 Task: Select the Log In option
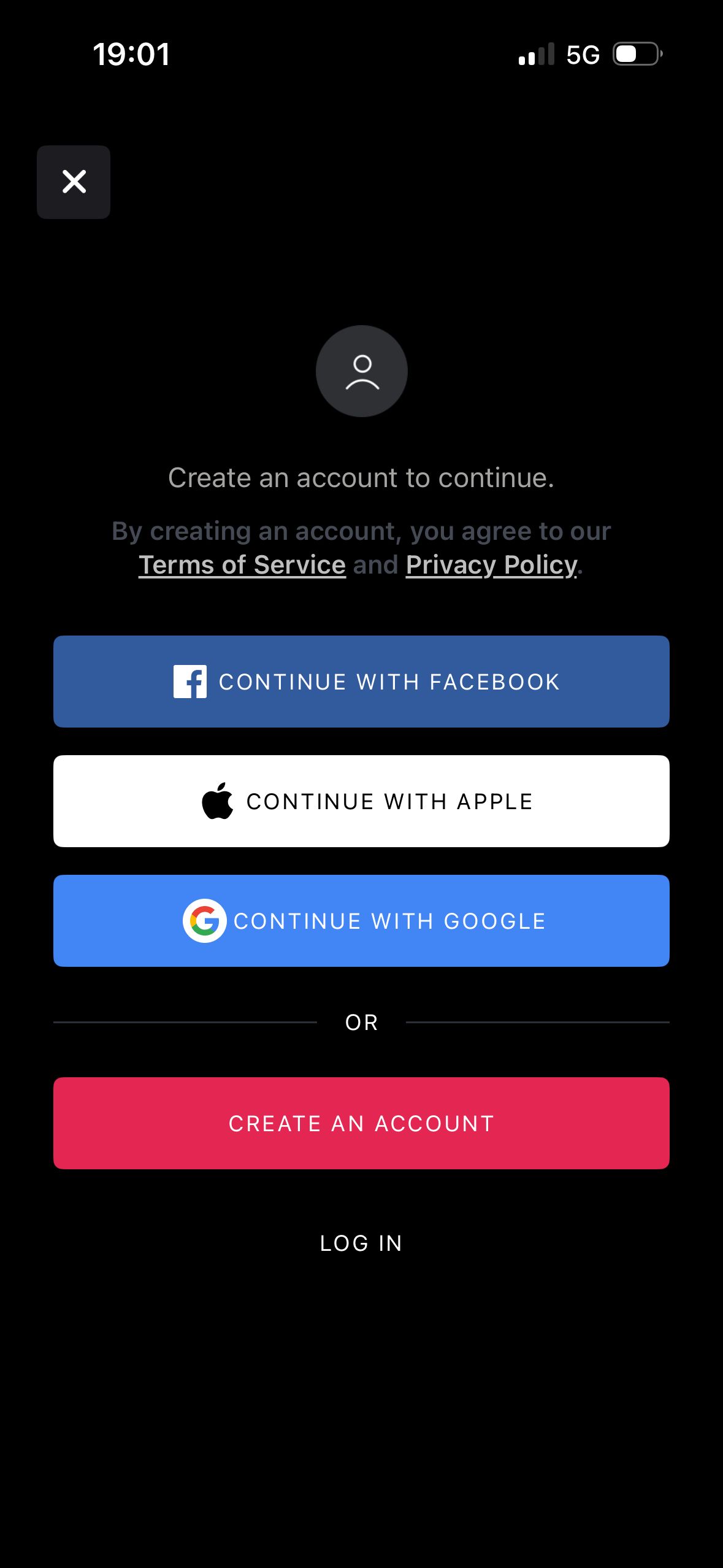pyautogui.click(x=361, y=1243)
